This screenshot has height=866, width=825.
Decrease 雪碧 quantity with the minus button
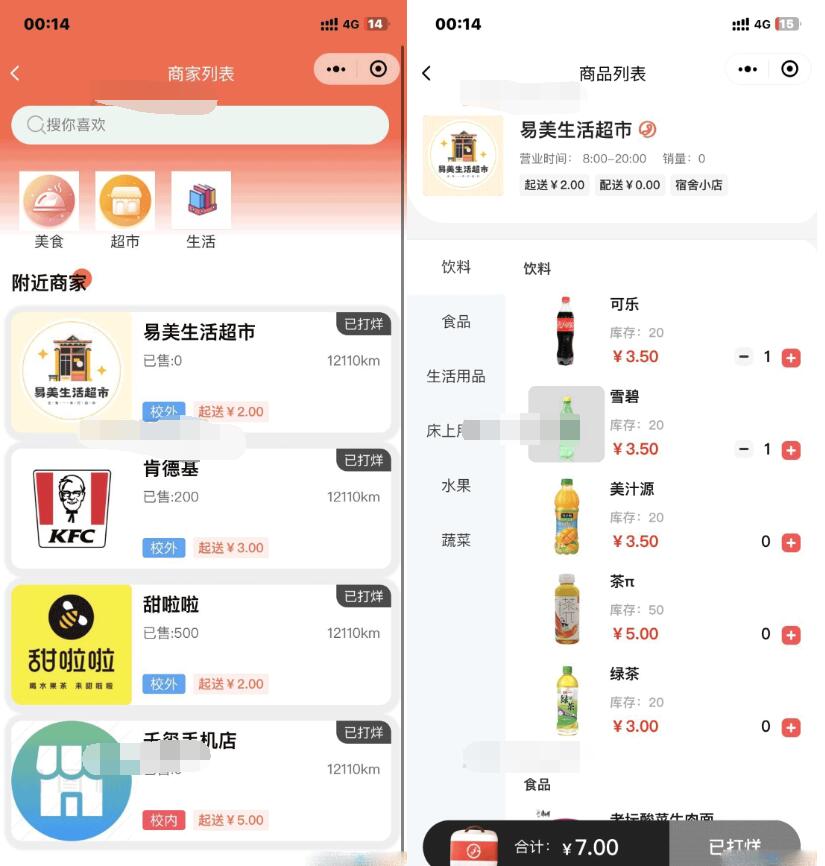(744, 450)
